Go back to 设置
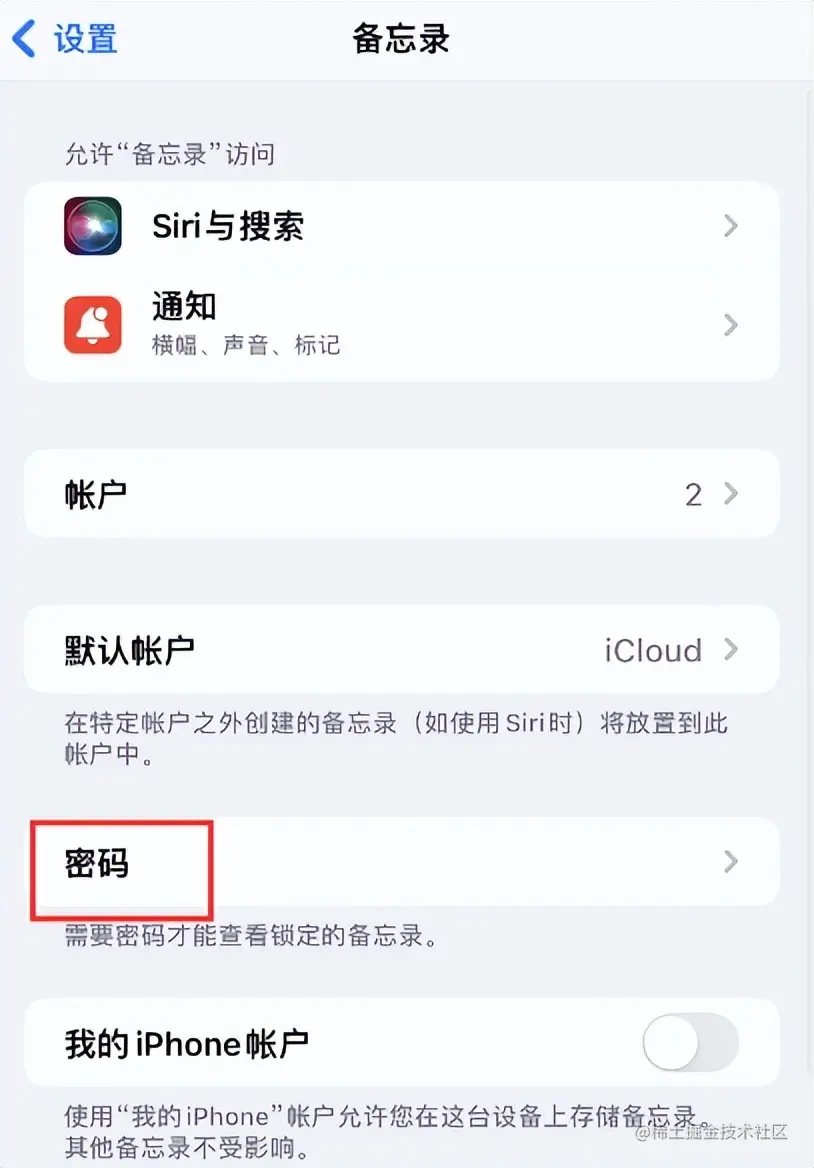This screenshot has width=814, height=1168. (x=65, y=39)
